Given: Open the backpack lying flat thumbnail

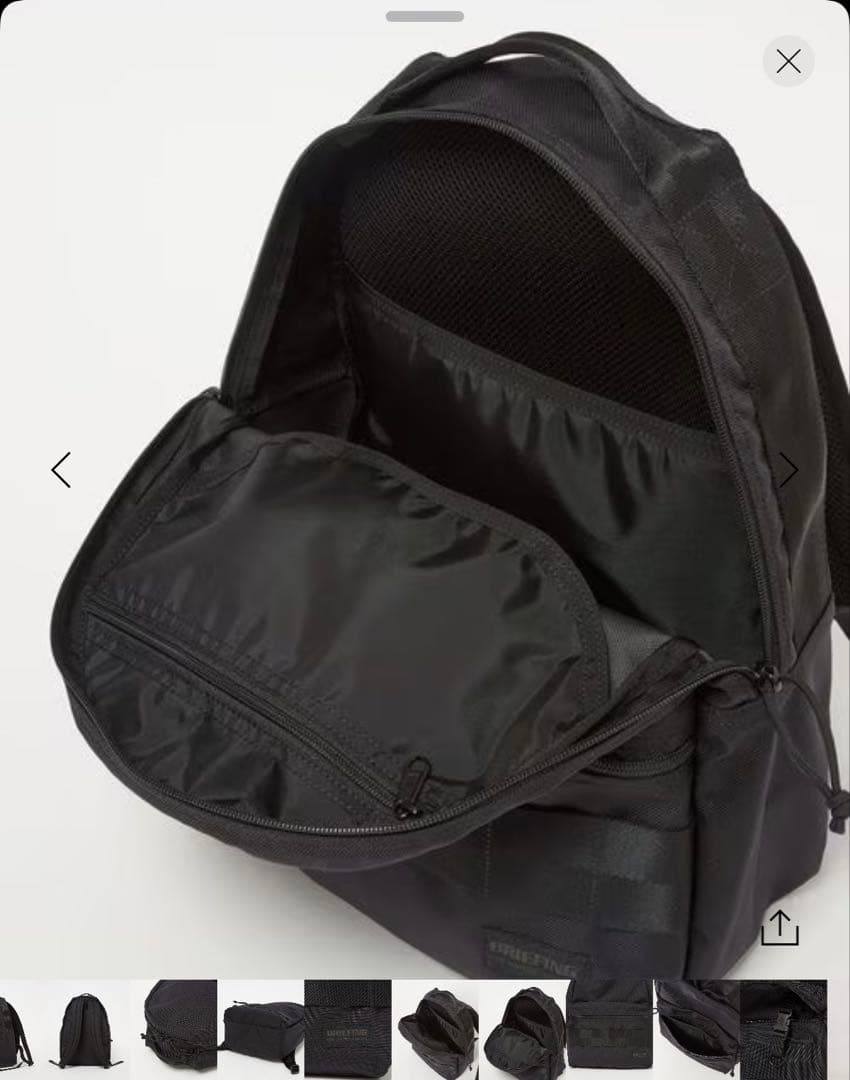Looking at the screenshot, I should coord(261,1030).
